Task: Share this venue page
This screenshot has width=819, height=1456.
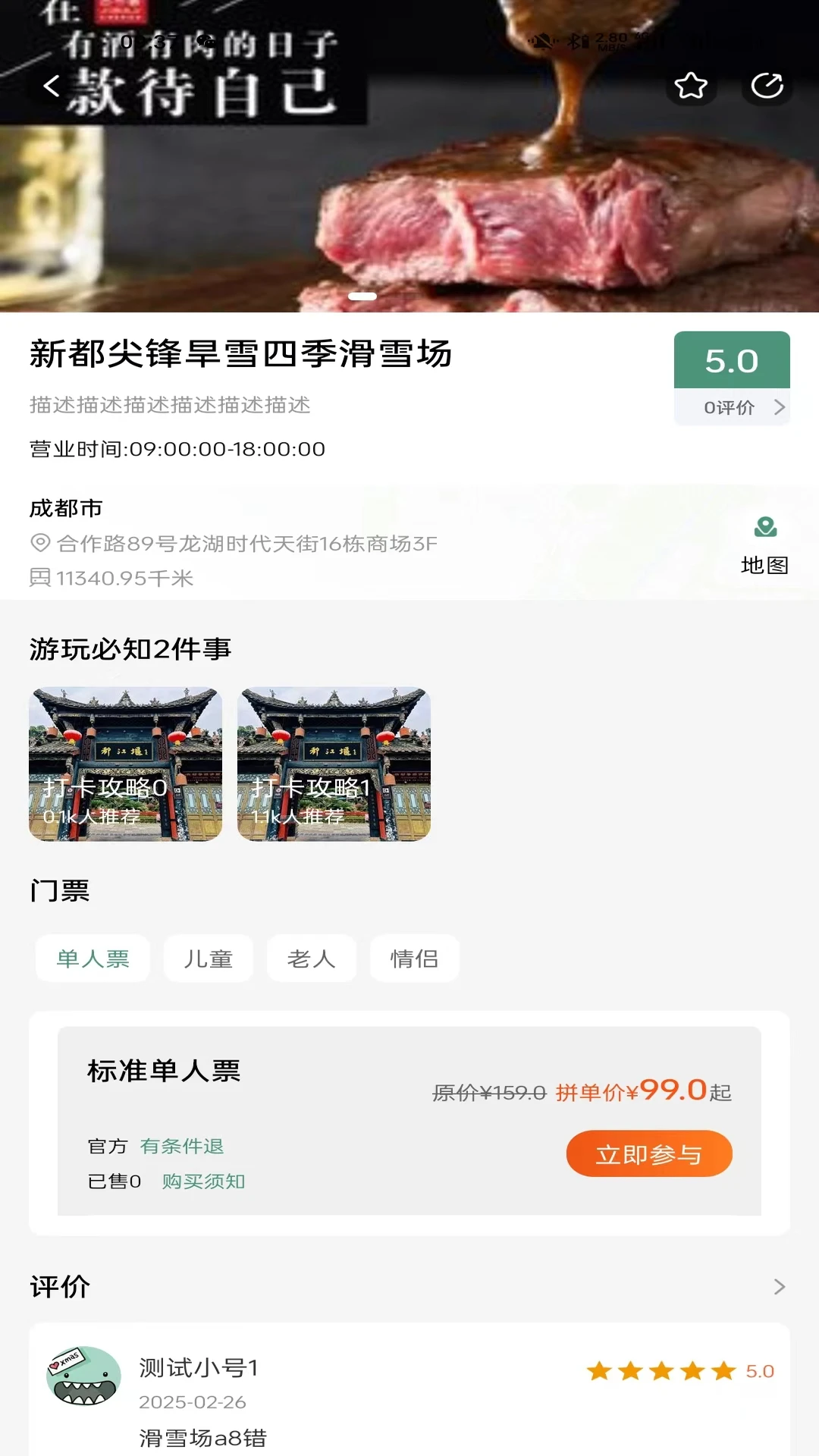Action: click(767, 86)
